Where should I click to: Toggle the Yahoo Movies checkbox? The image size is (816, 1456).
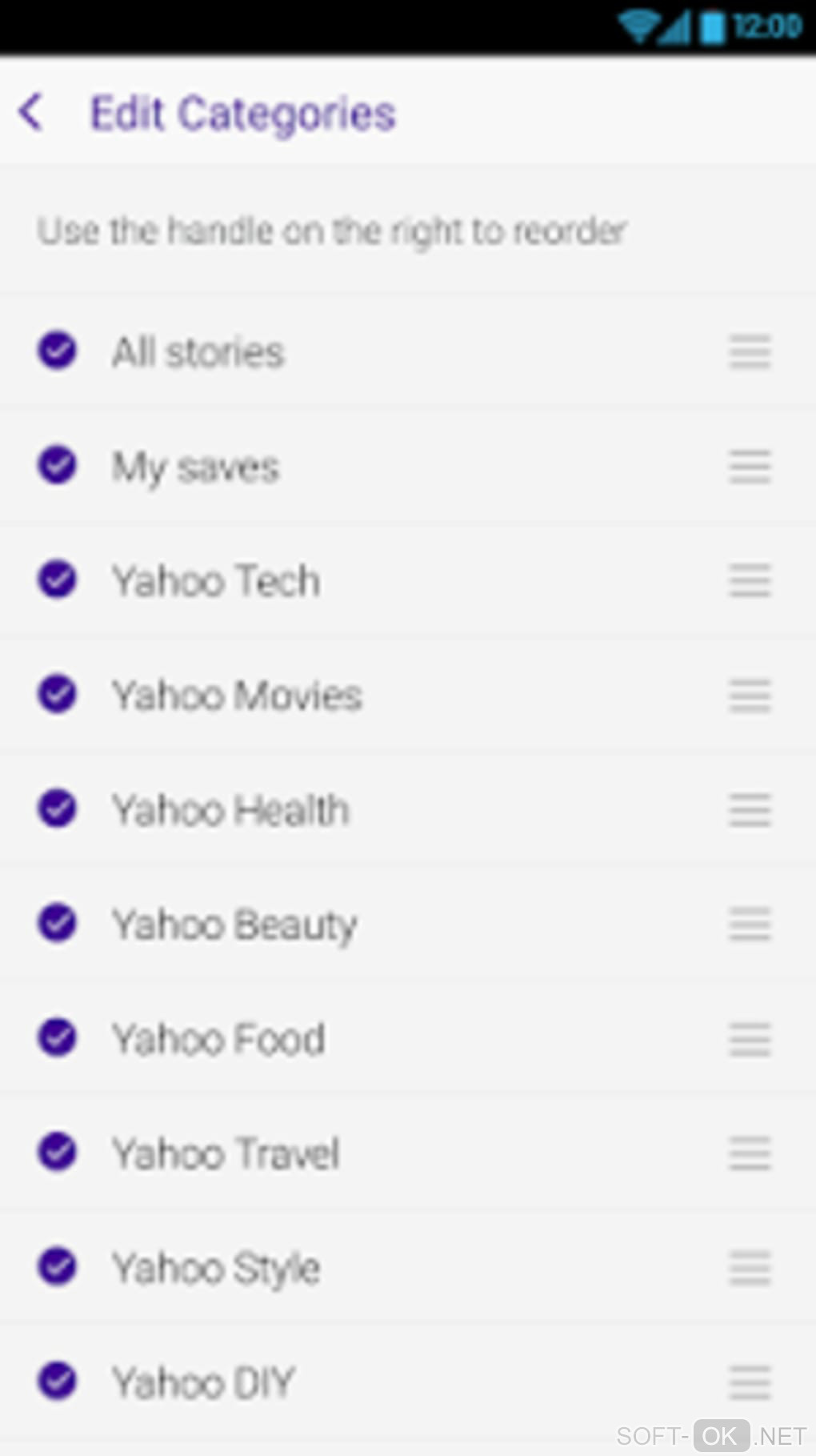click(x=58, y=694)
